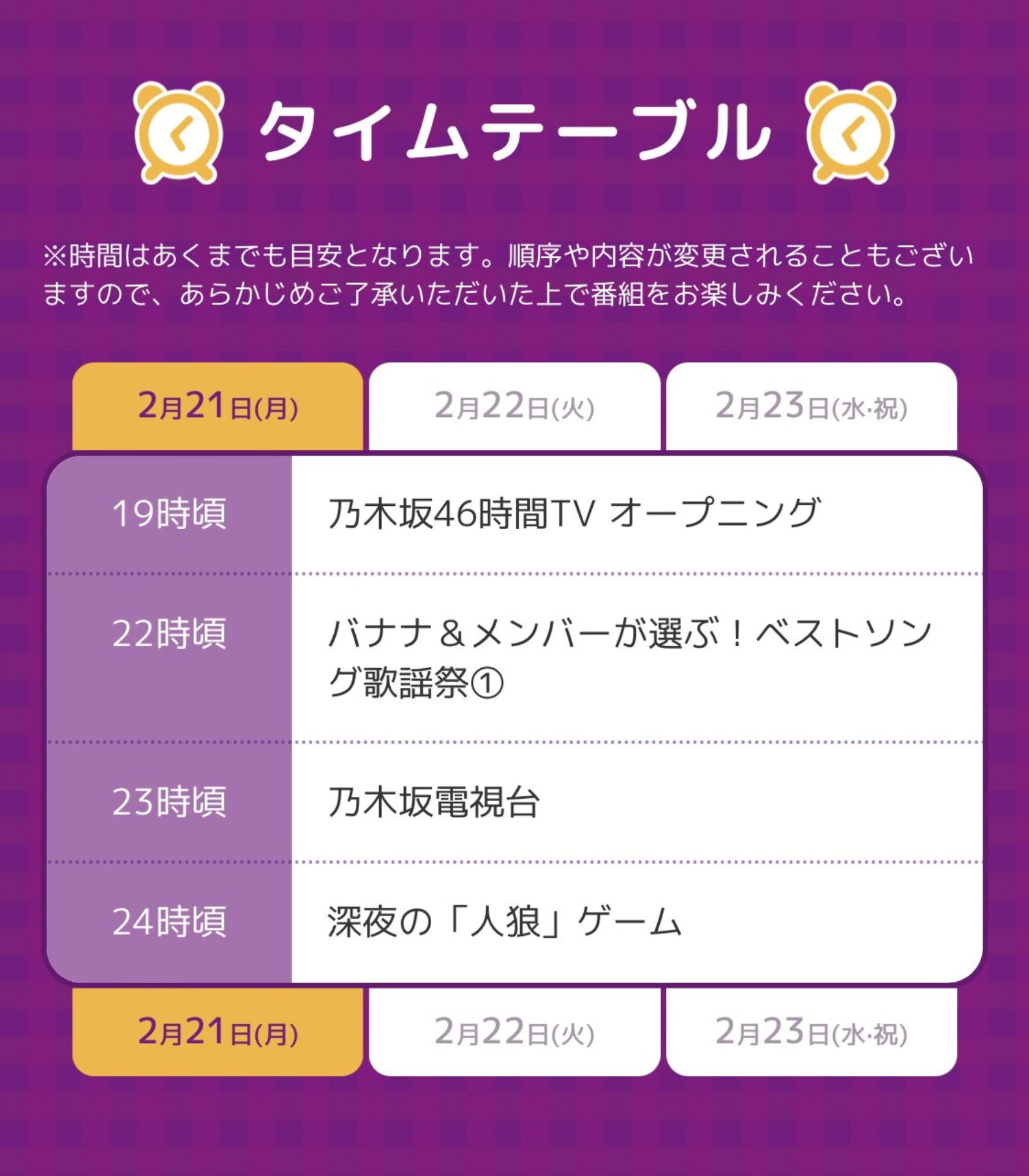This screenshot has width=1029, height=1176.
Task: Select the 2月21日(月) tab above the schedule
Action: point(217,407)
